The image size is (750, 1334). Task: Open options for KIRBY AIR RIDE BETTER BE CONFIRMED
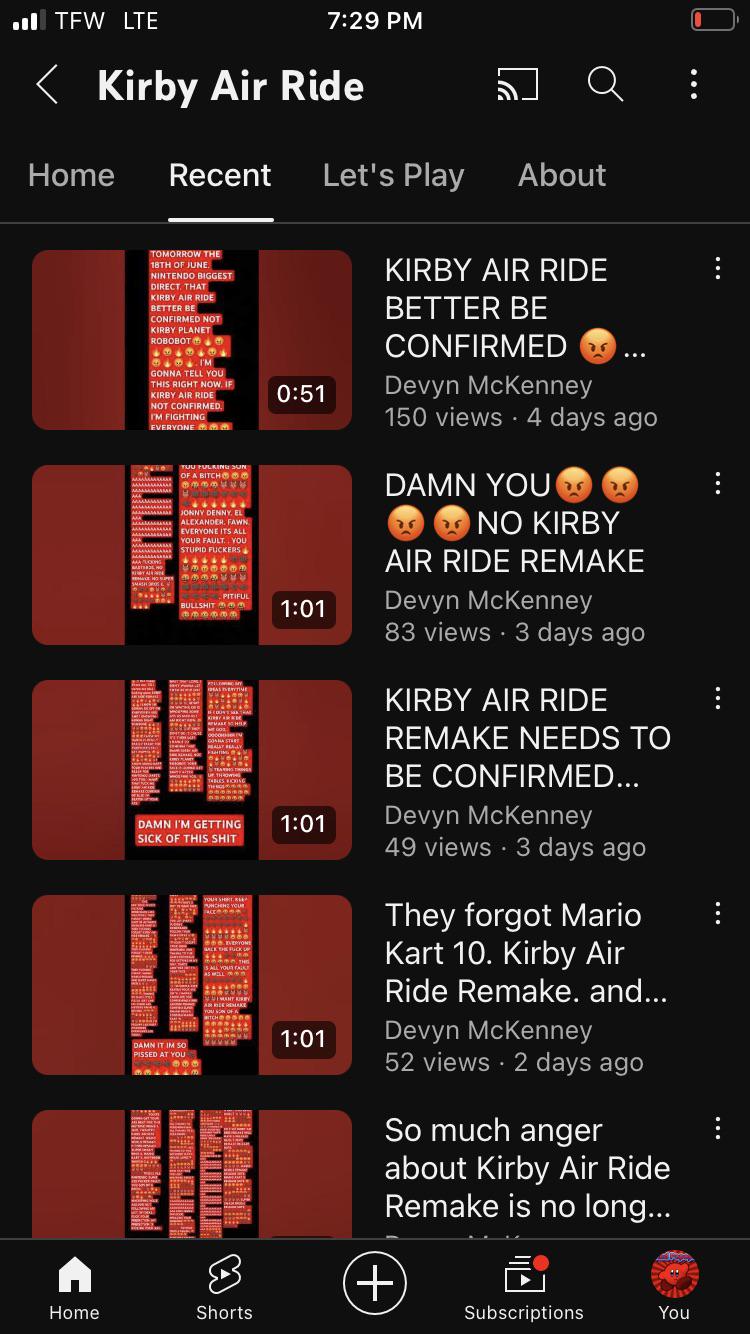(x=717, y=268)
